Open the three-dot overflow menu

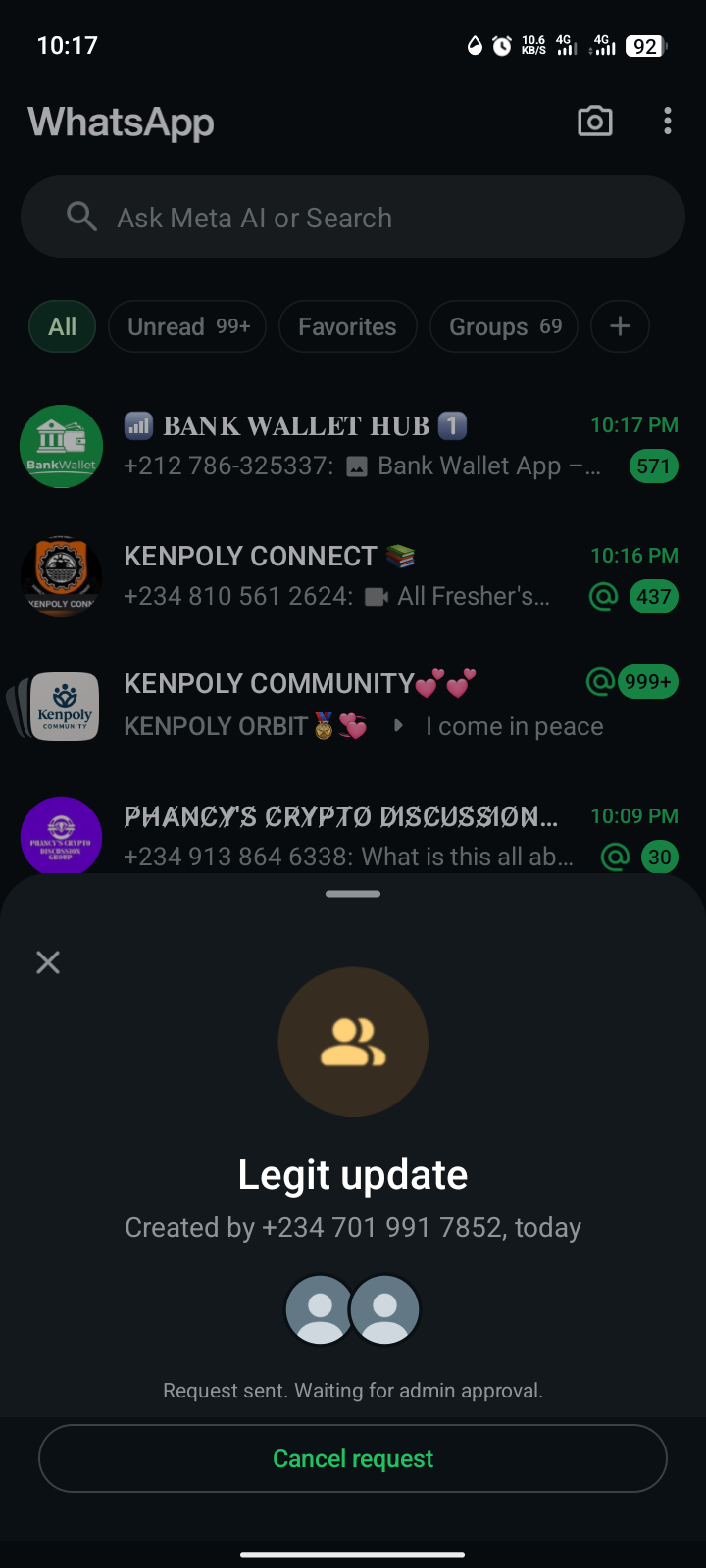[x=668, y=122]
